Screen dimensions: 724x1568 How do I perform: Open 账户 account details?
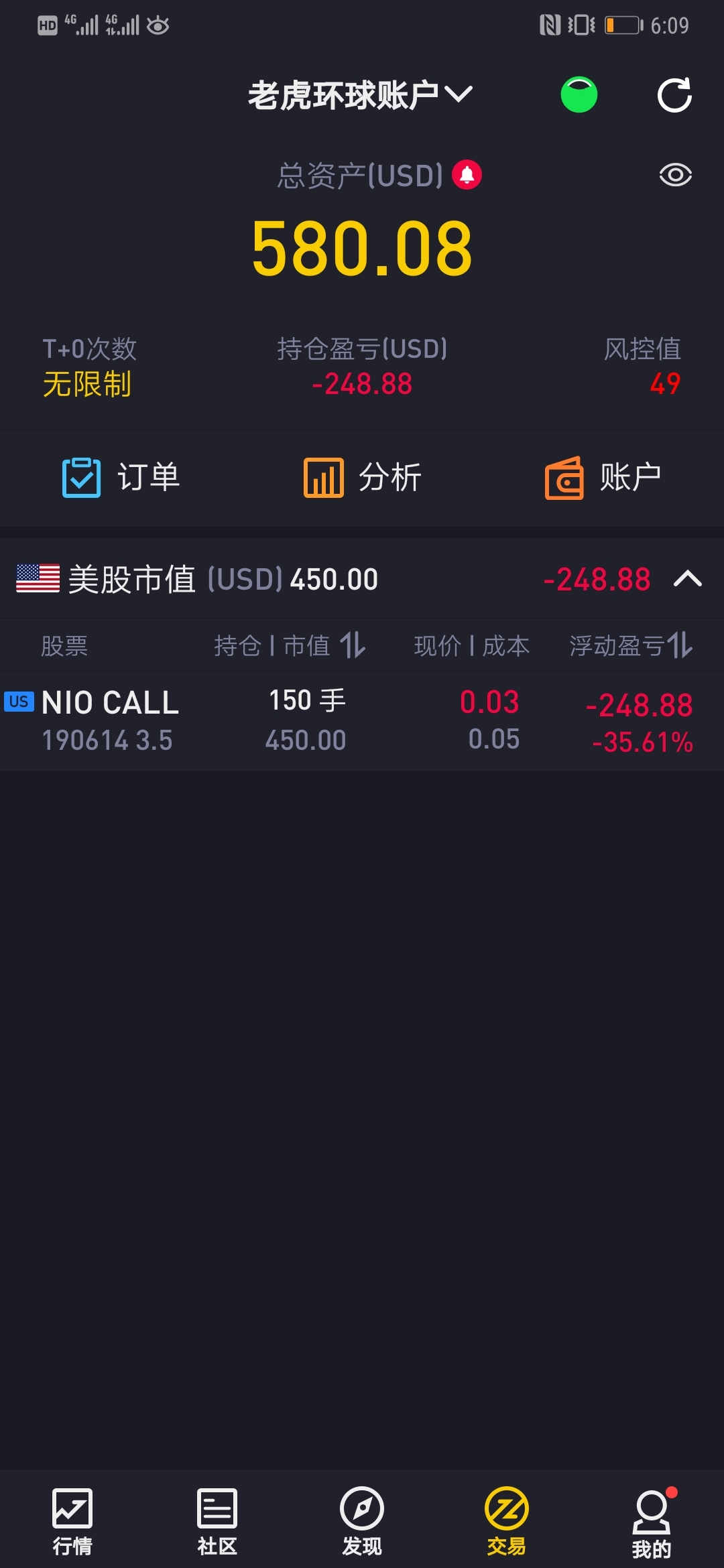603,478
